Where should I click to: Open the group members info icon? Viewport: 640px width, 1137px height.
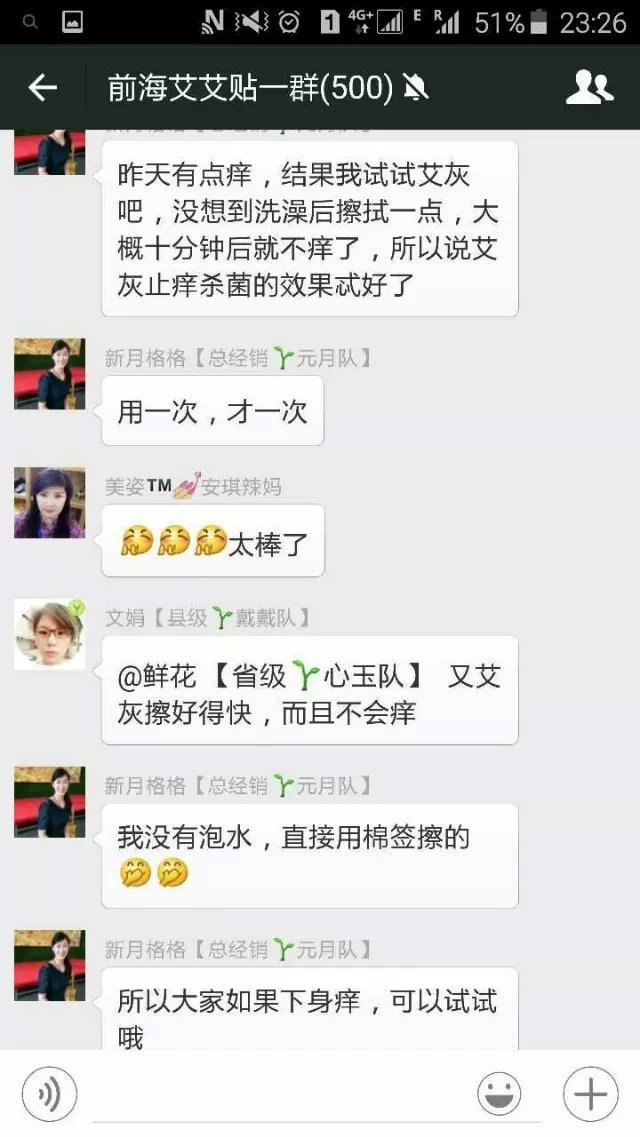coord(589,88)
